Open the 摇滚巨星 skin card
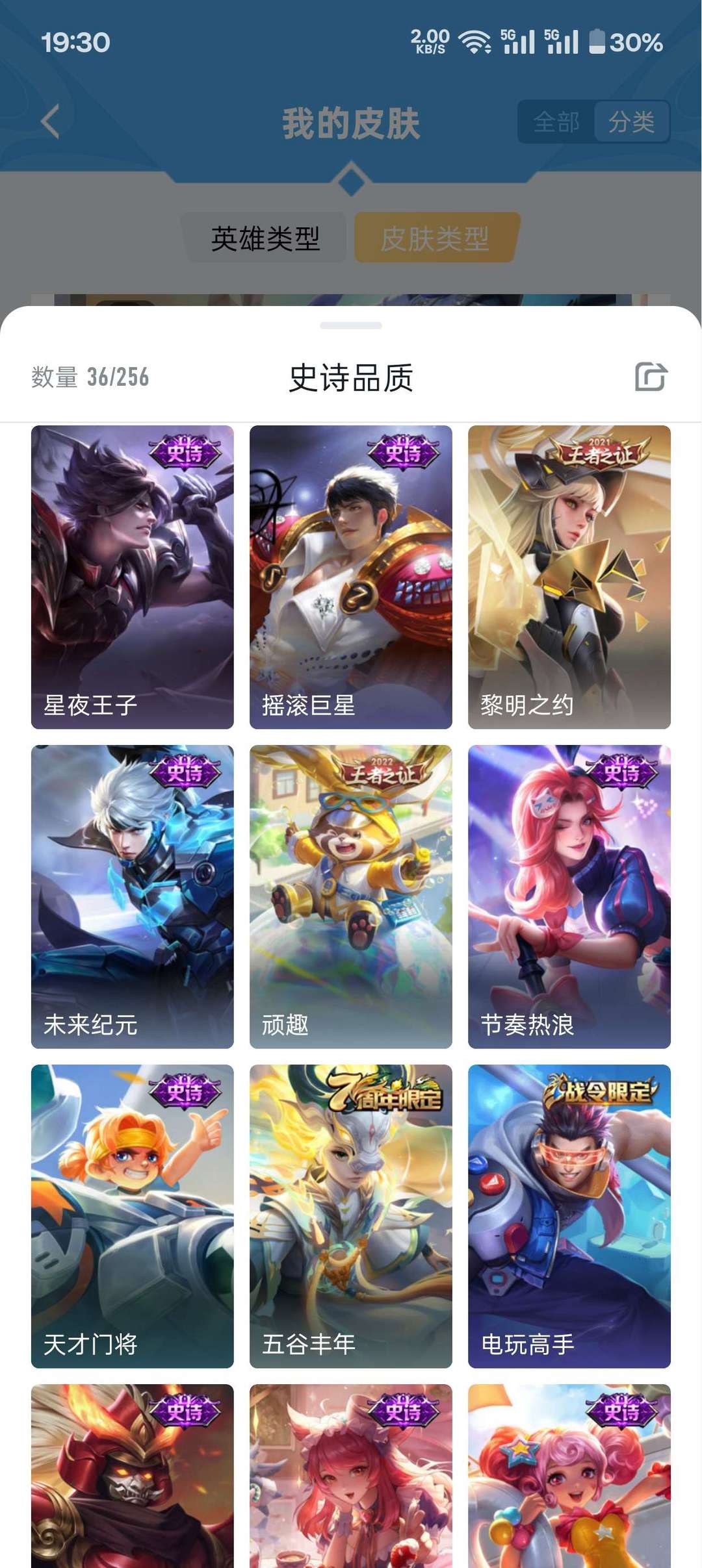702x1568 pixels. [x=351, y=577]
